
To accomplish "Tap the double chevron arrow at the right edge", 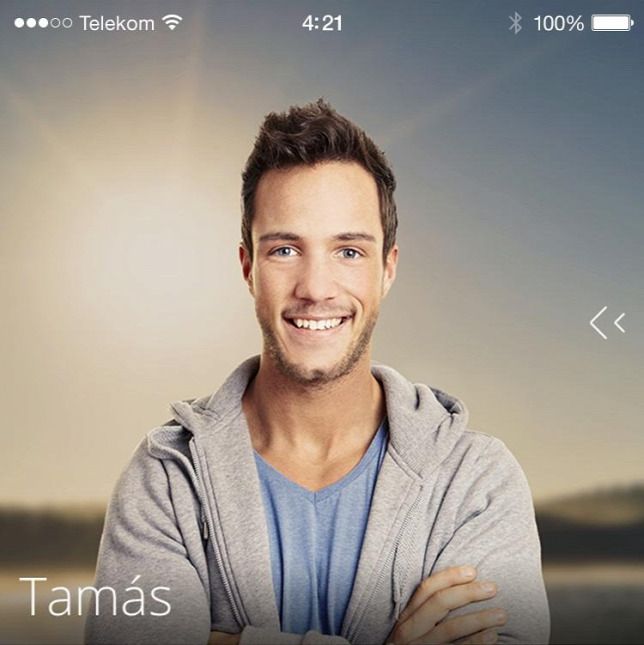I will pos(607,323).
